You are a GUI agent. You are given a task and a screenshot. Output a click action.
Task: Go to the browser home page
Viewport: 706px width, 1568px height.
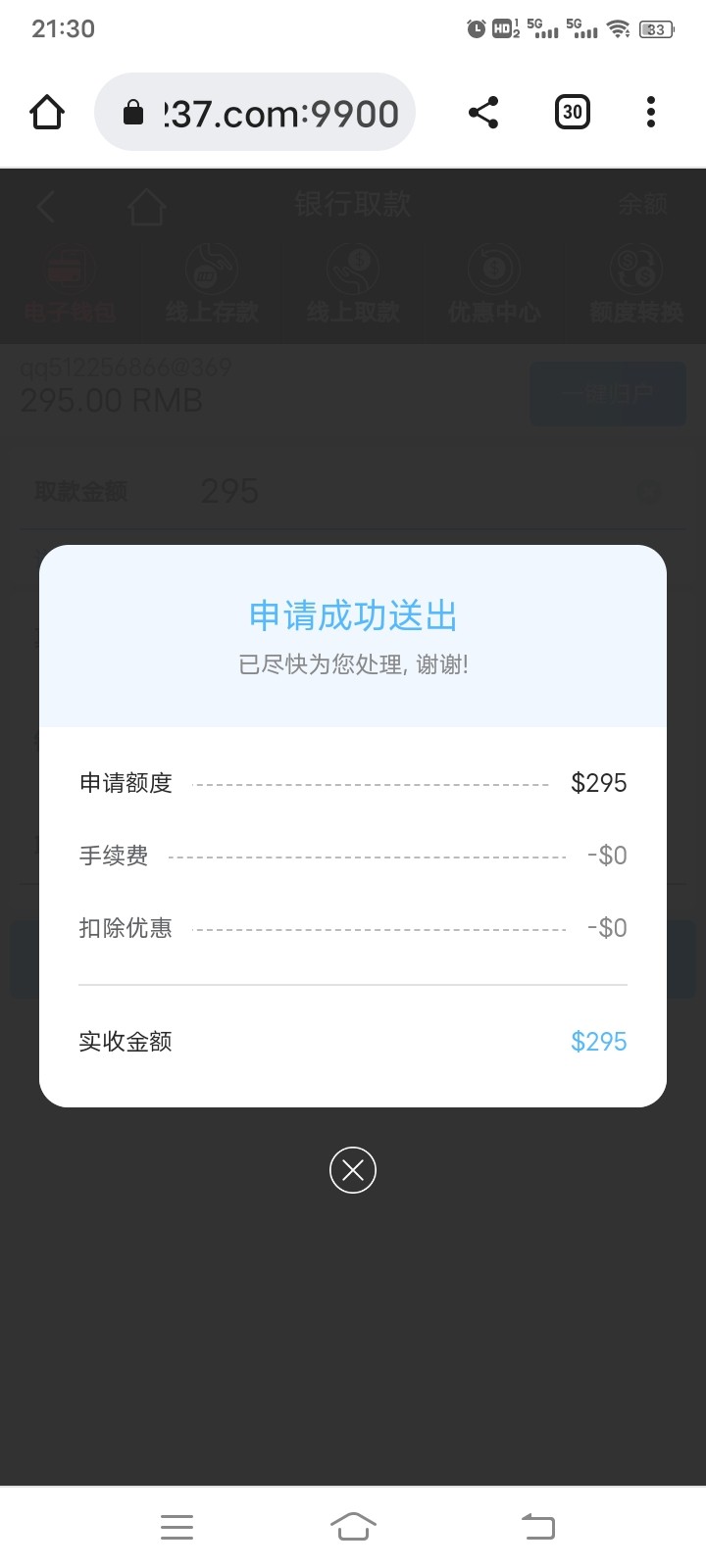47,113
